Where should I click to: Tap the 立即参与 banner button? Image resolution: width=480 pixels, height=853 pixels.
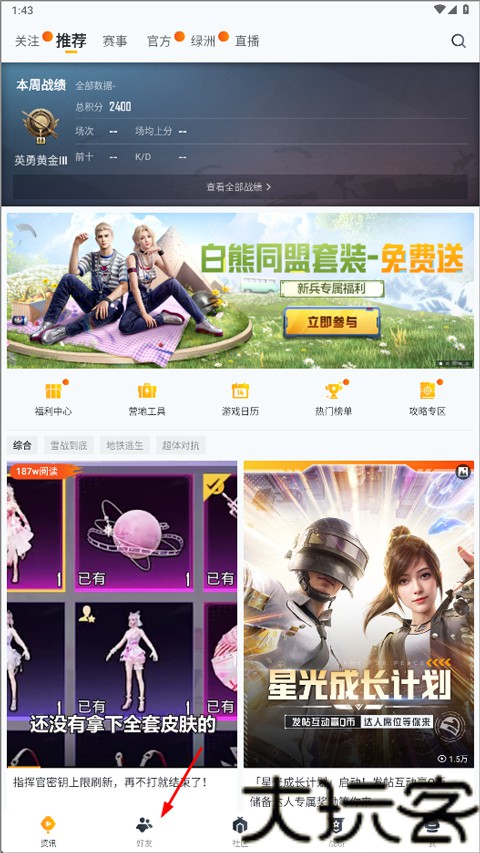pos(331,322)
